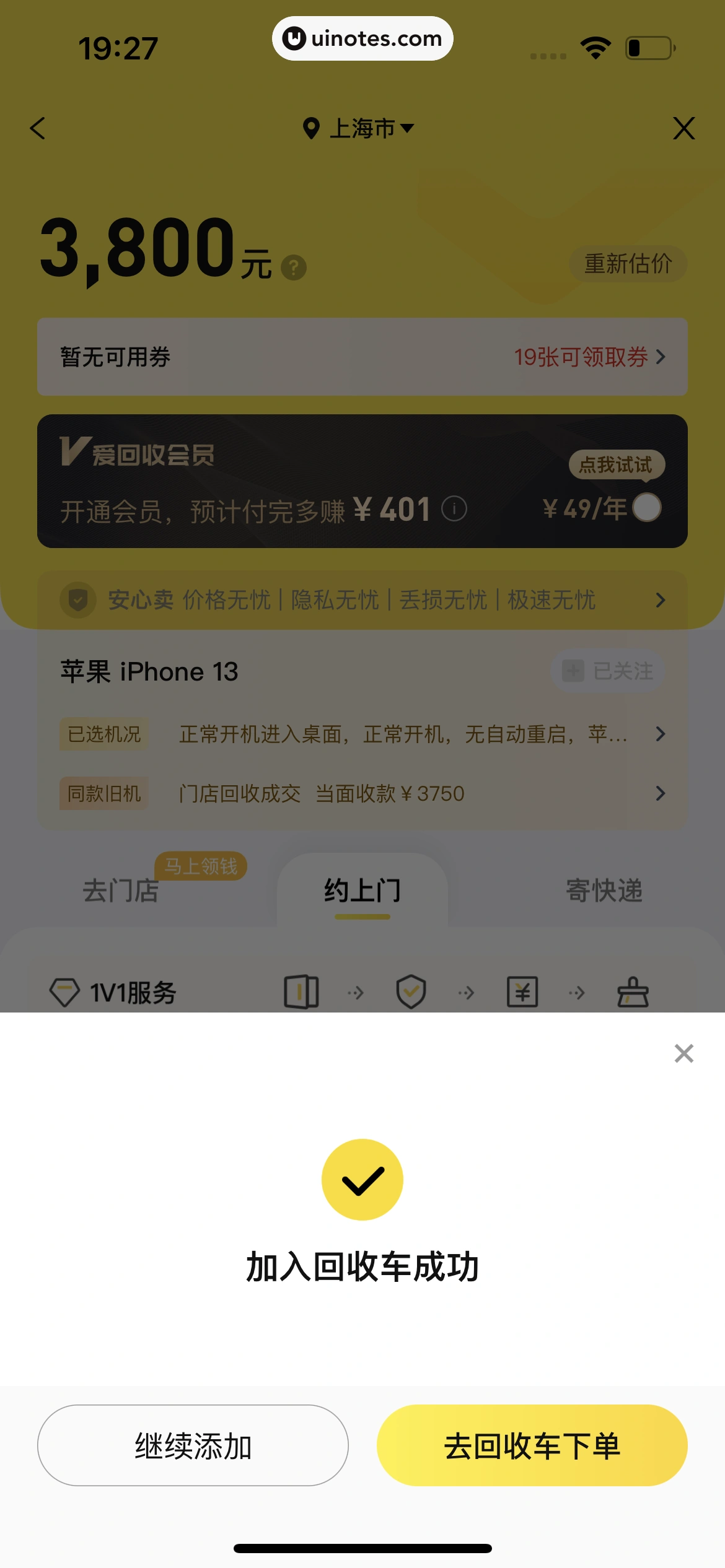Go to recycle cart via 去回收车下单
The height and width of the screenshot is (1568, 725).
pos(532,1445)
